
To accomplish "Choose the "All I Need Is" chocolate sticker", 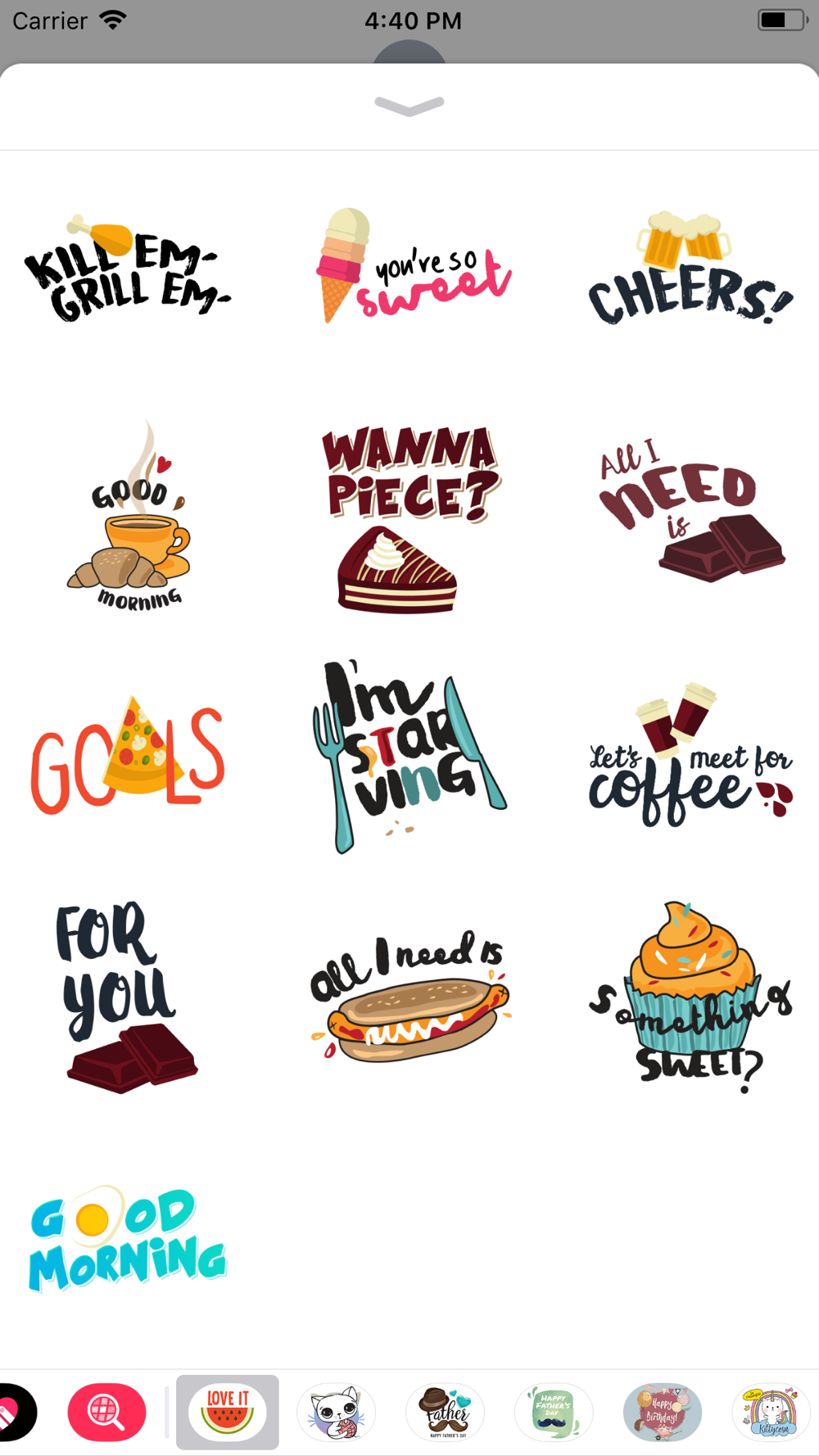I will (x=691, y=510).
